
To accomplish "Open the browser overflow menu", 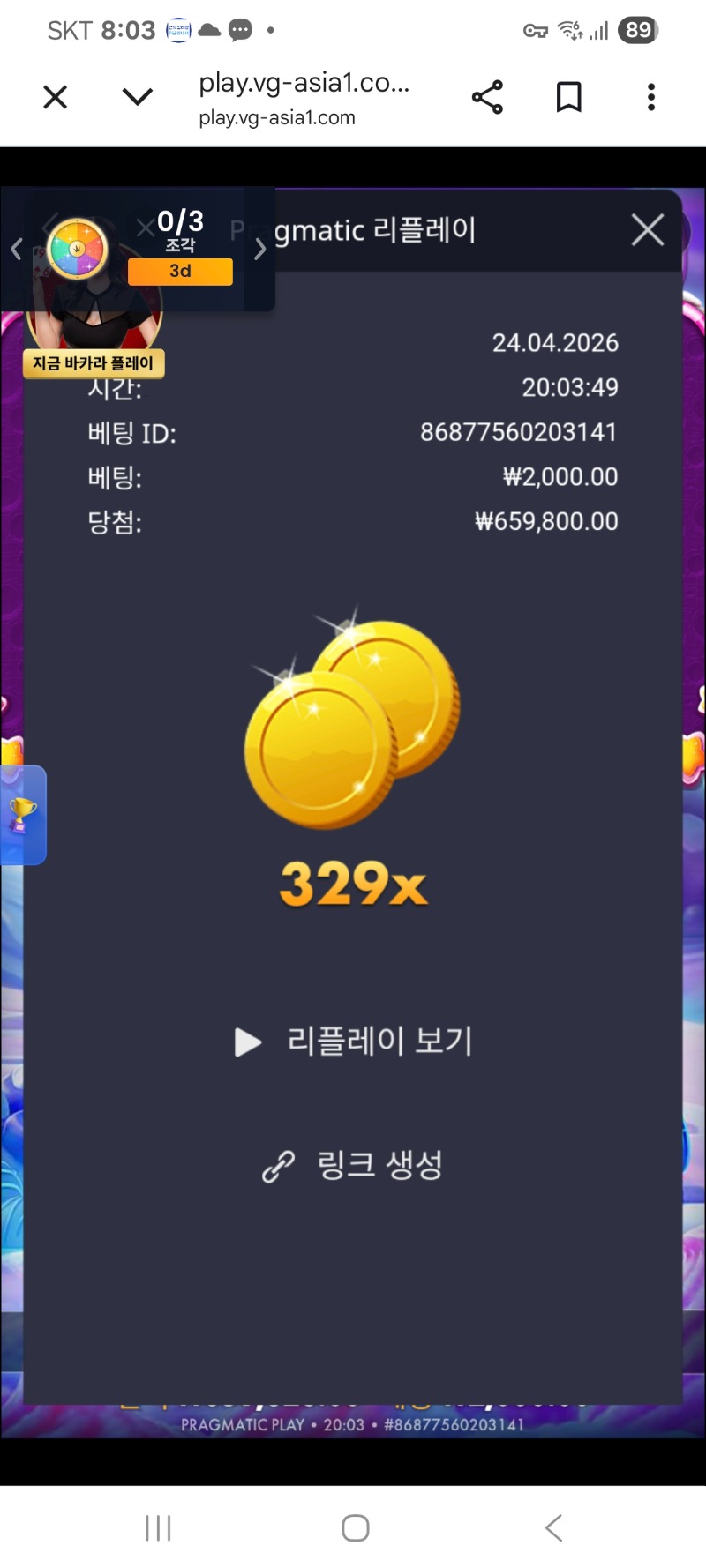I will (651, 97).
